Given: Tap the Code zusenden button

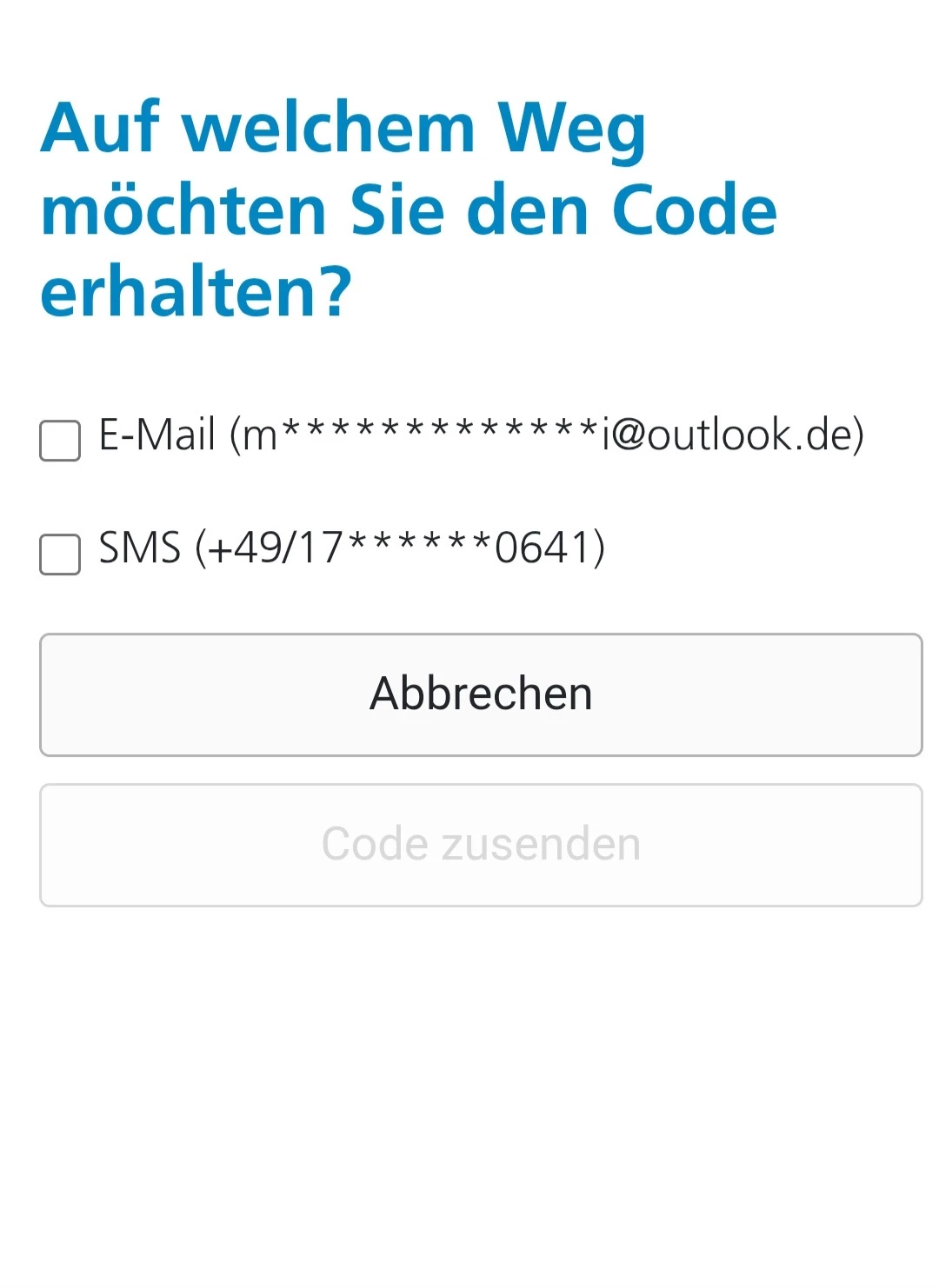Looking at the screenshot, I should [481, 845].
